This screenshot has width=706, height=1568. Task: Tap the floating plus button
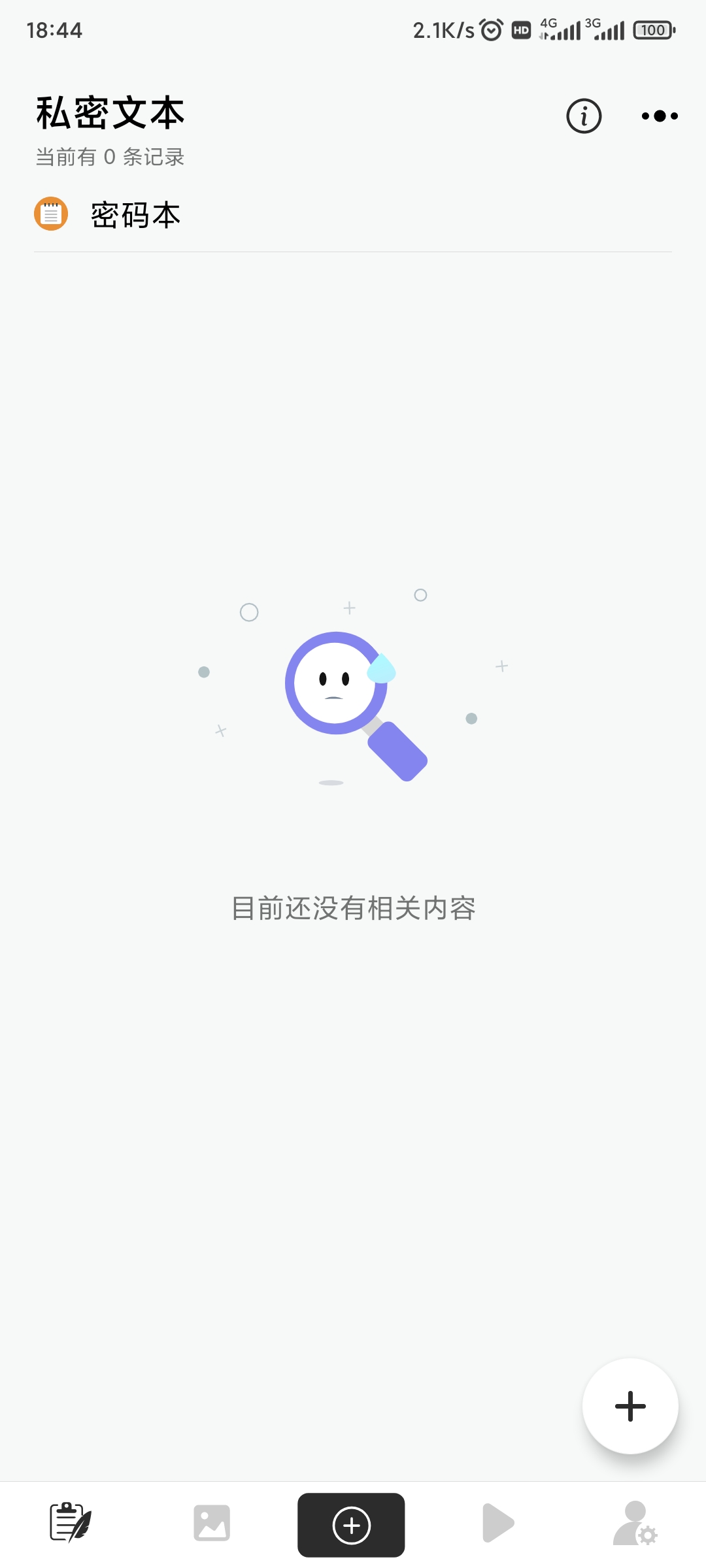[630, 1406]
